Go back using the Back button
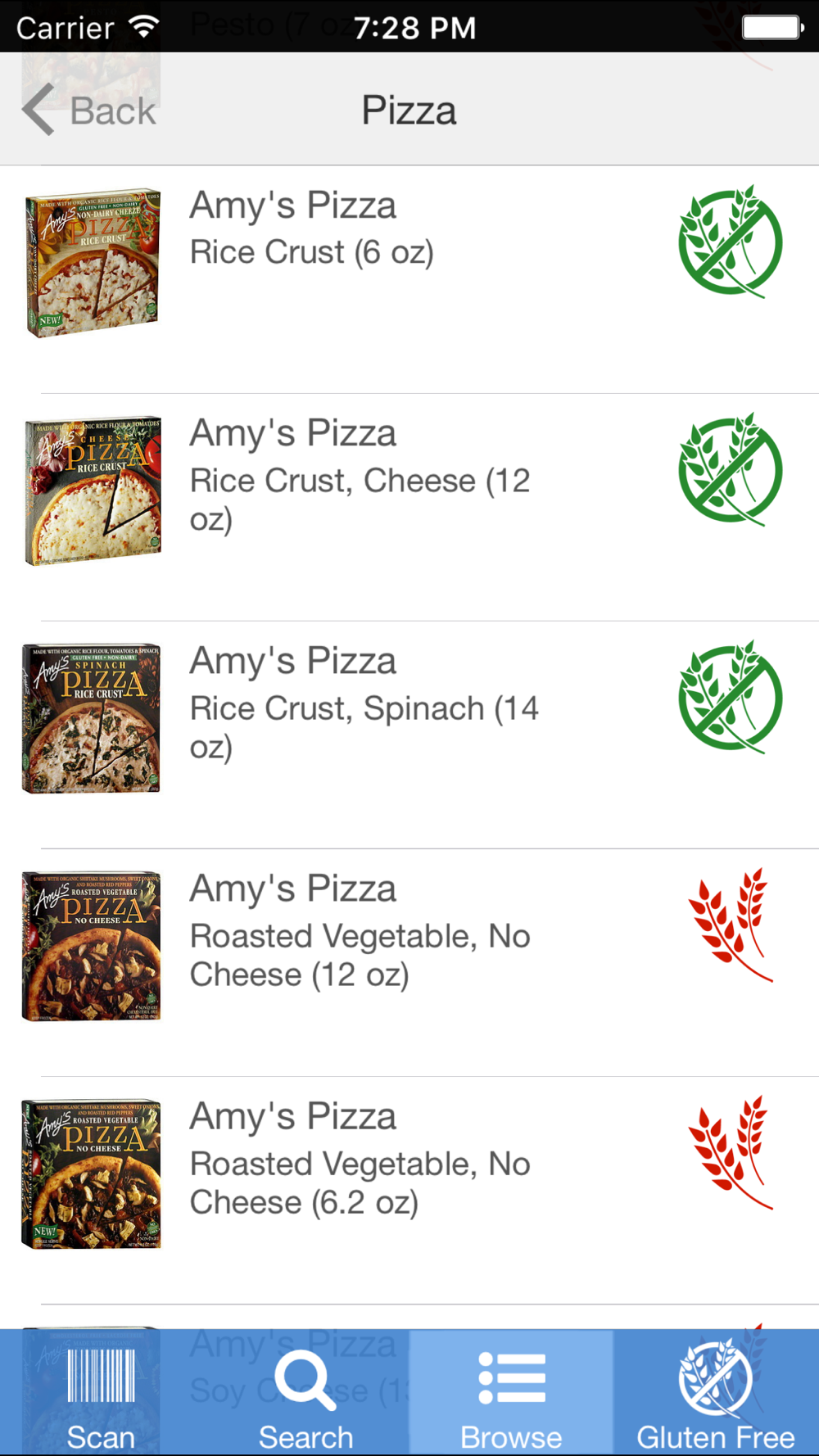This screenshot has height=1456, width=819. click(x=88, y=110)
